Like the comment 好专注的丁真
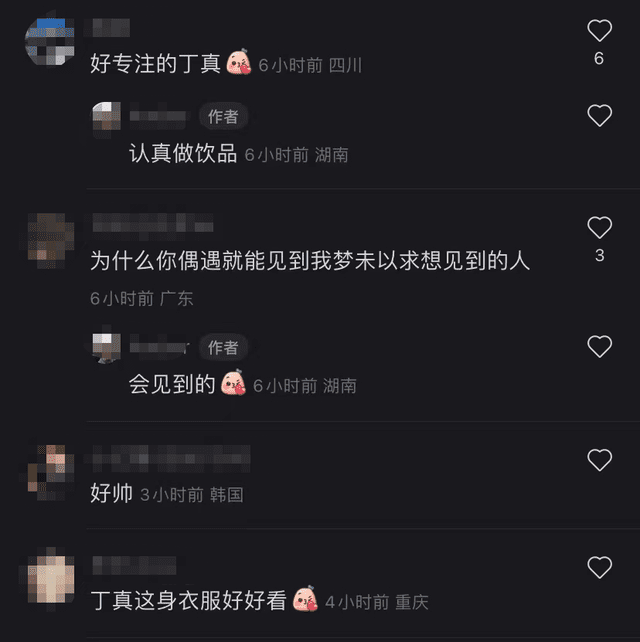640x642 pixels. (598, 30)
